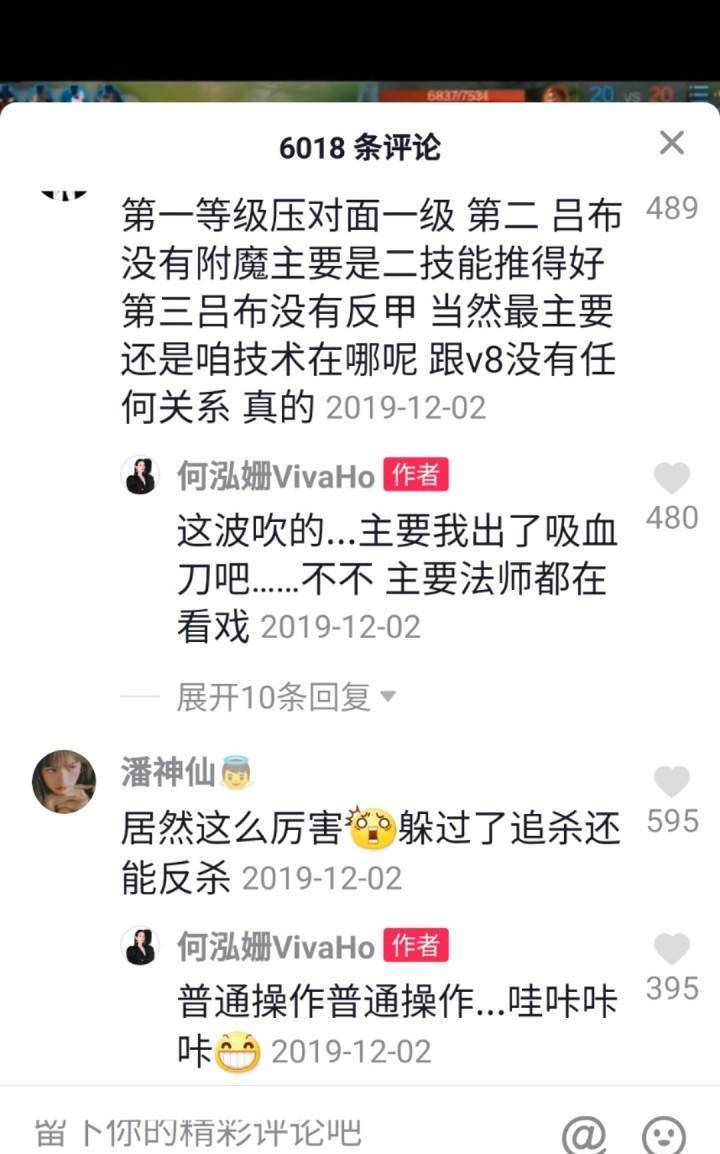Expand the 10 hidden replies
The width and height of the screenshot is (720, 1154).
285,697
